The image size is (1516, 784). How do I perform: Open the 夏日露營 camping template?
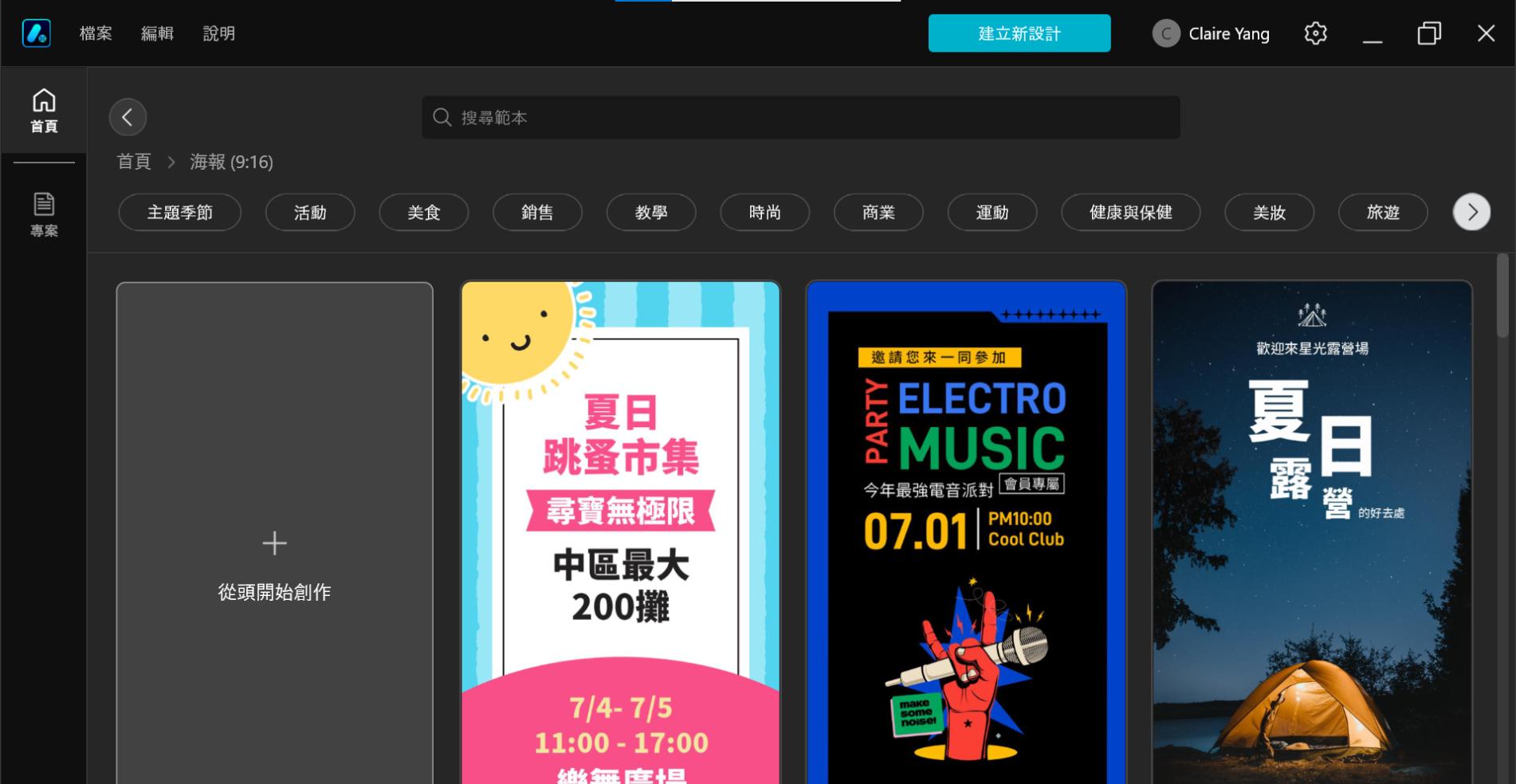(x=1312, y=532)
